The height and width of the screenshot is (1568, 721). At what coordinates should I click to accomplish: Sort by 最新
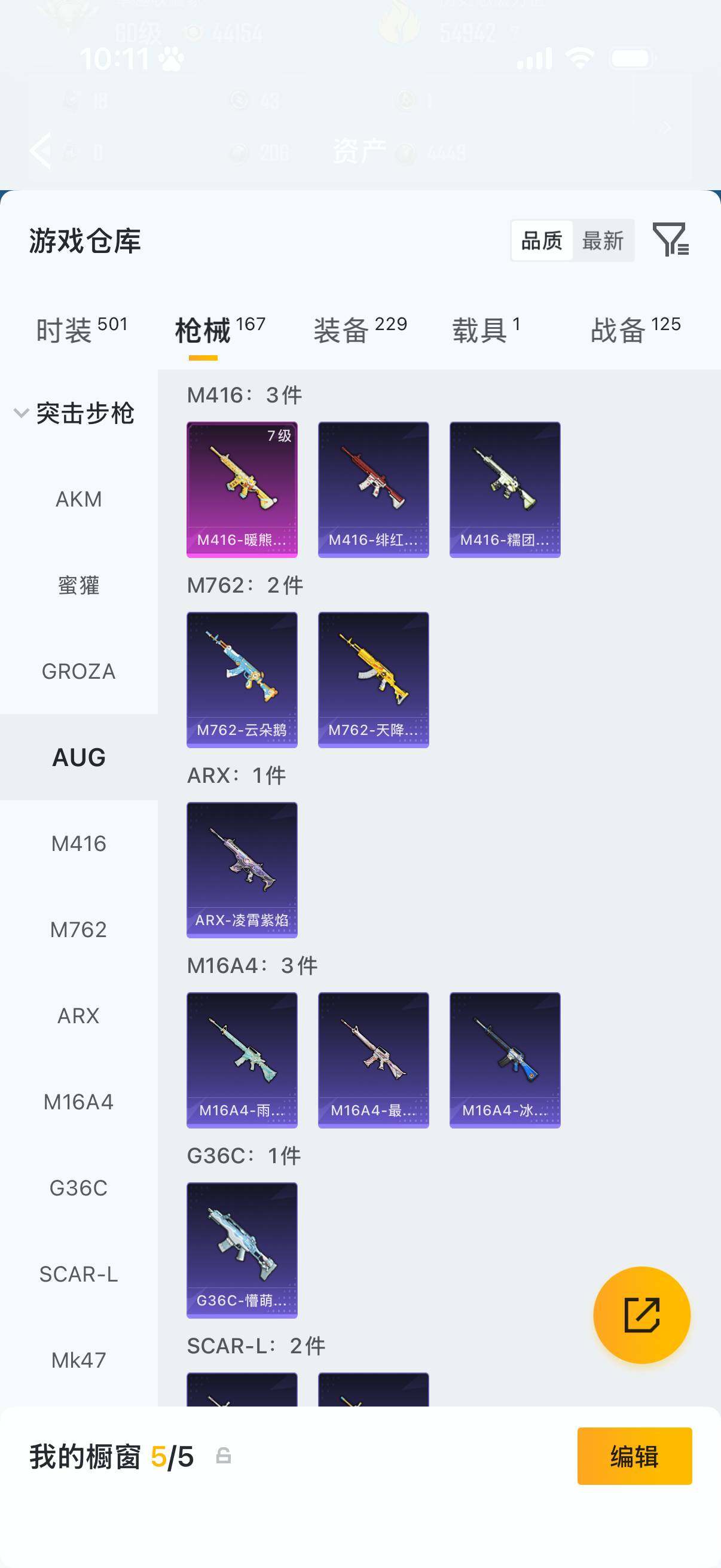603,241
